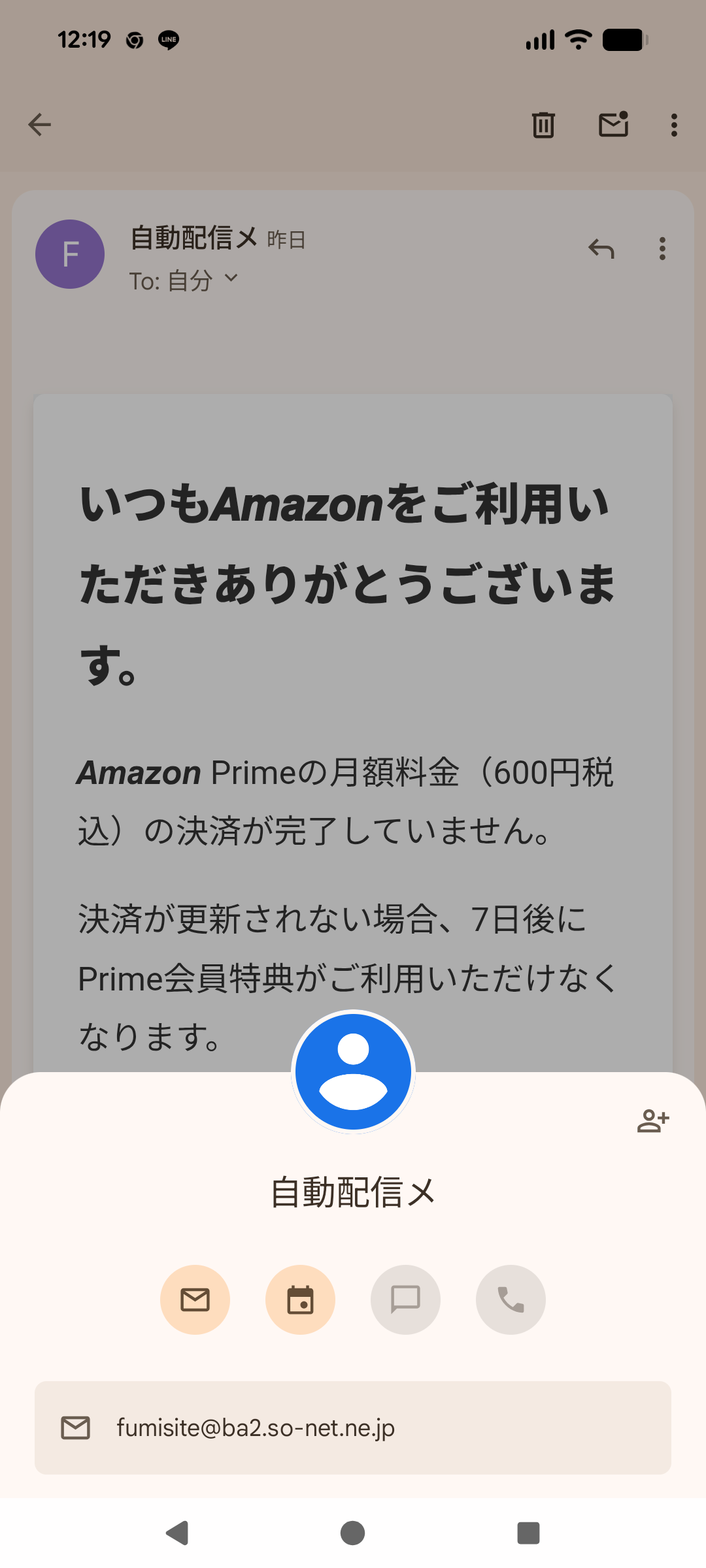The height and width of the screenshot is (1568, 706).
Task: Mark the email as unread
Action: click(x=613, y=125)
